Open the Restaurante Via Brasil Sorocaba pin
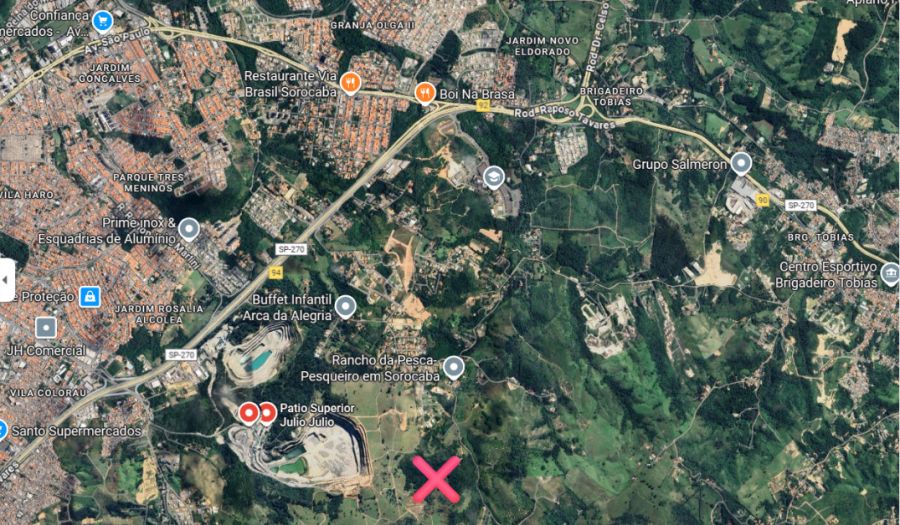 350,84
